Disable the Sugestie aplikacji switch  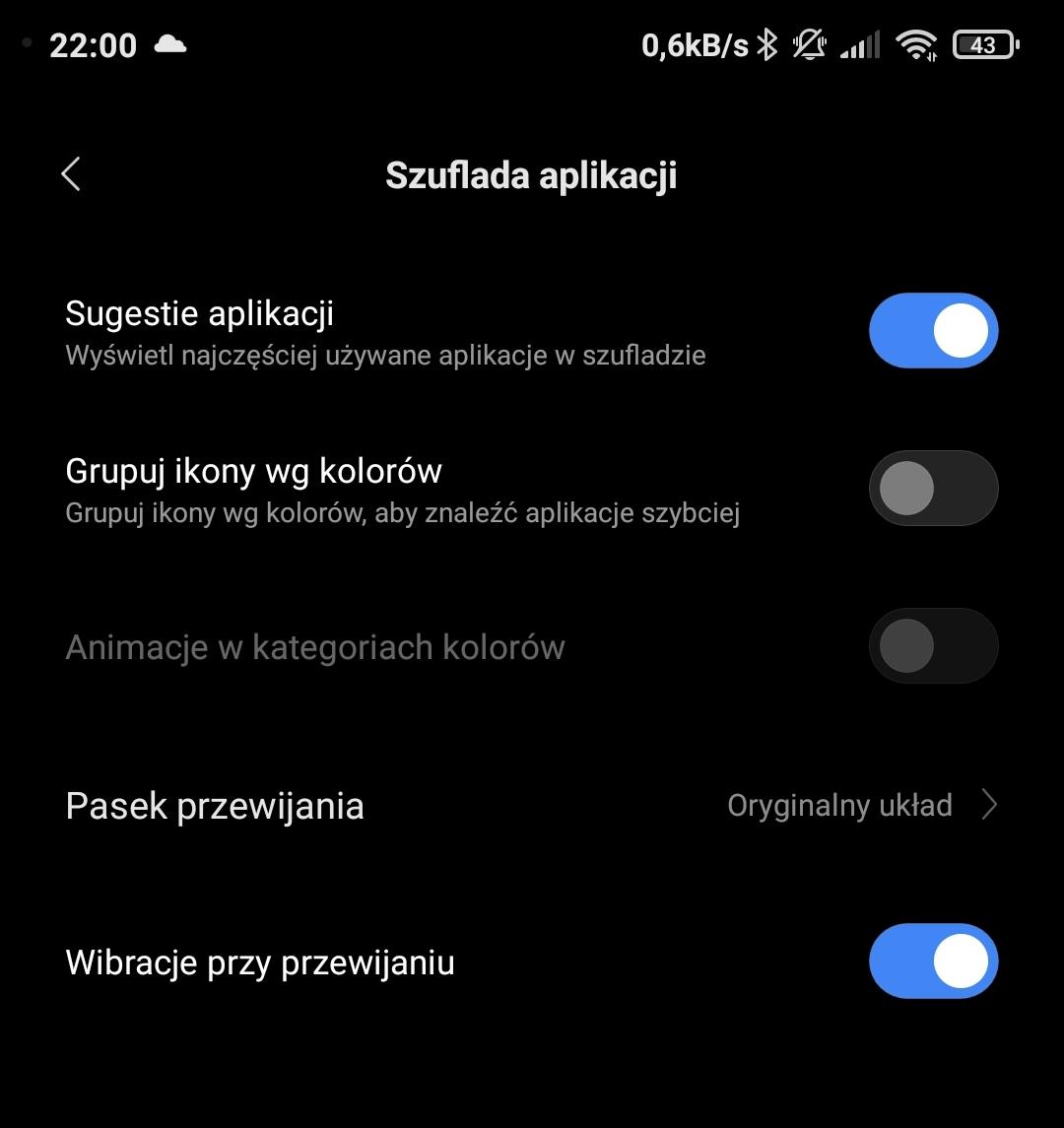[x=933, y=331]
